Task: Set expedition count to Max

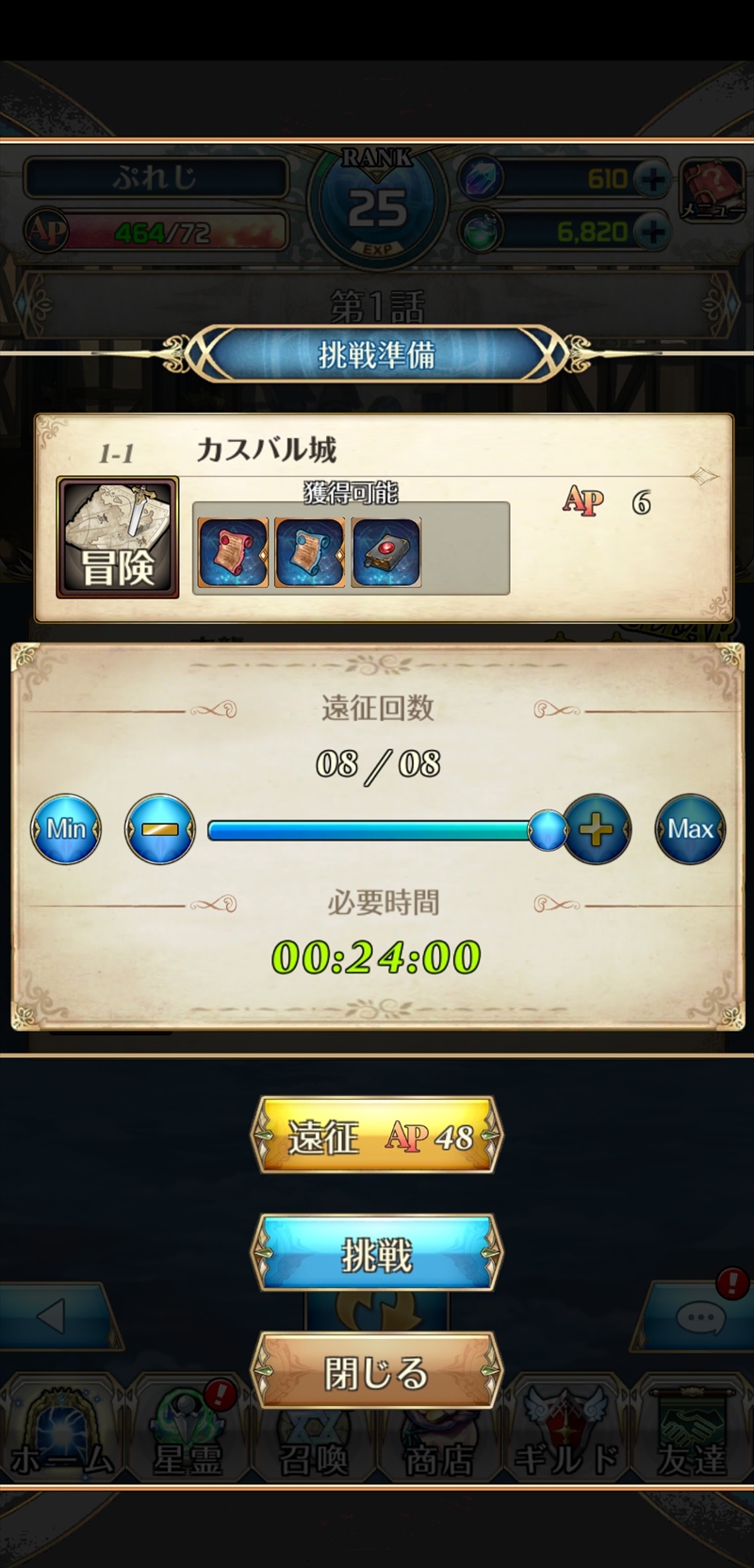Action: [691, 829]
